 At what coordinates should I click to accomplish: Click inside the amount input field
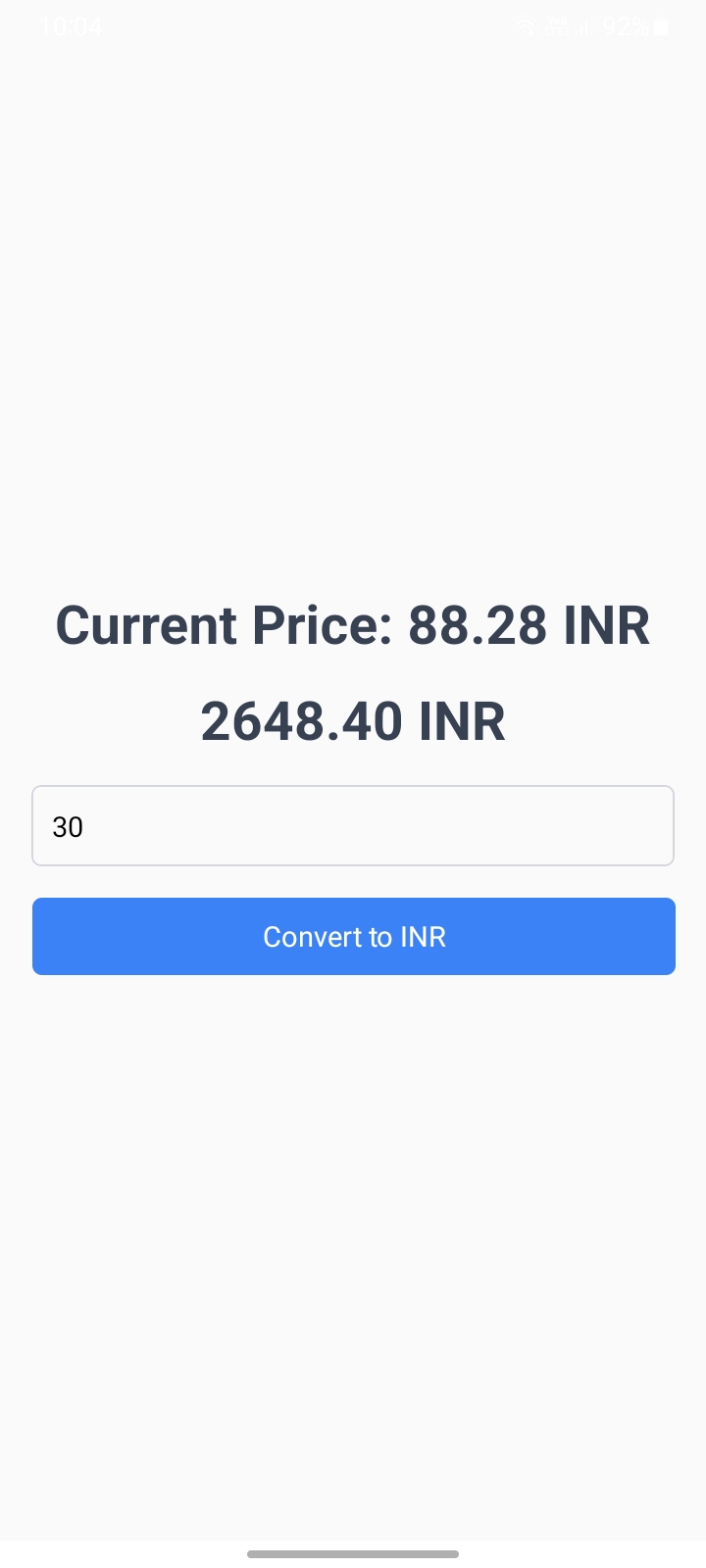[353, 825]
